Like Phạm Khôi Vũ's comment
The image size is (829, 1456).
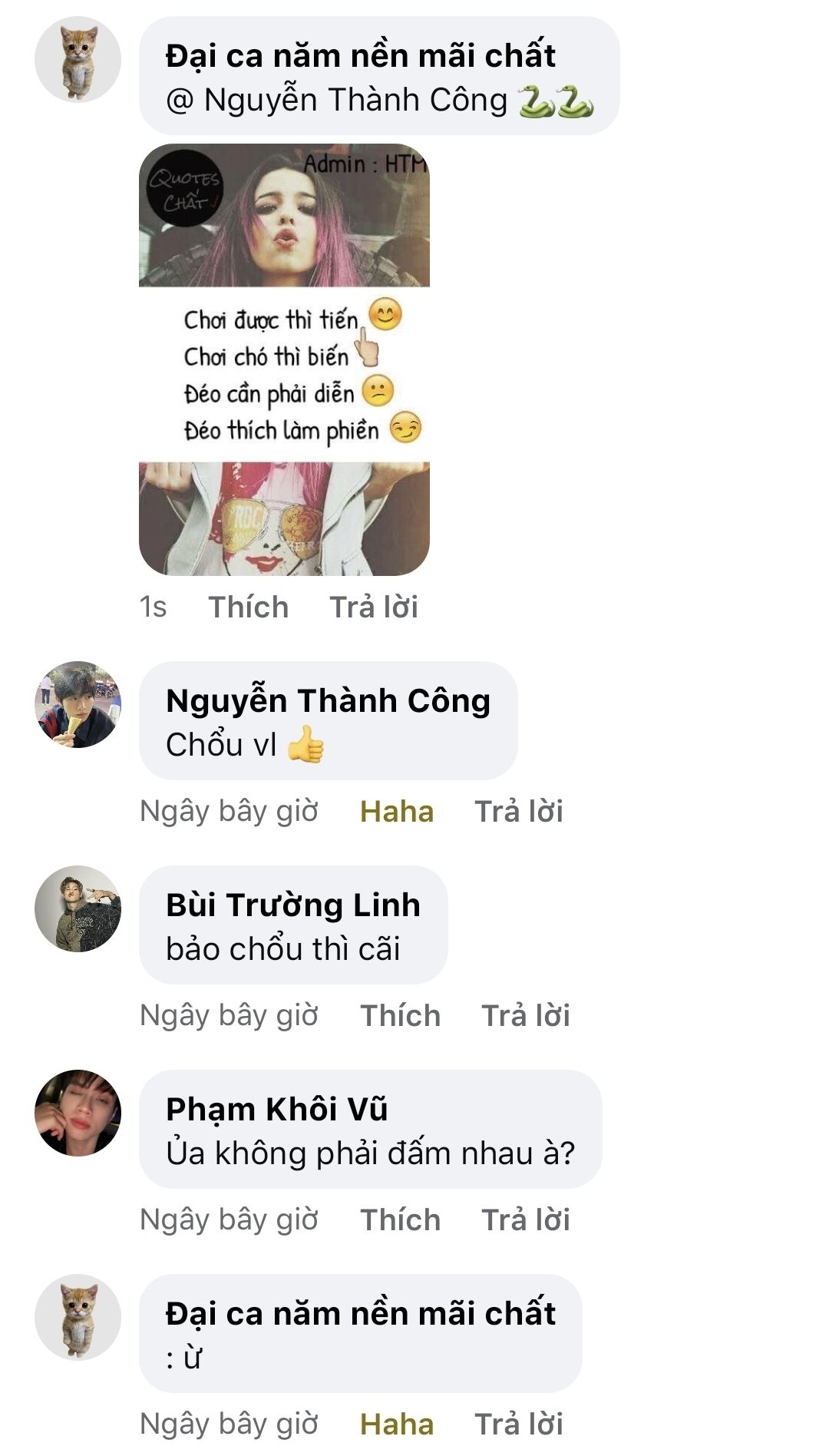[401, 1220]
